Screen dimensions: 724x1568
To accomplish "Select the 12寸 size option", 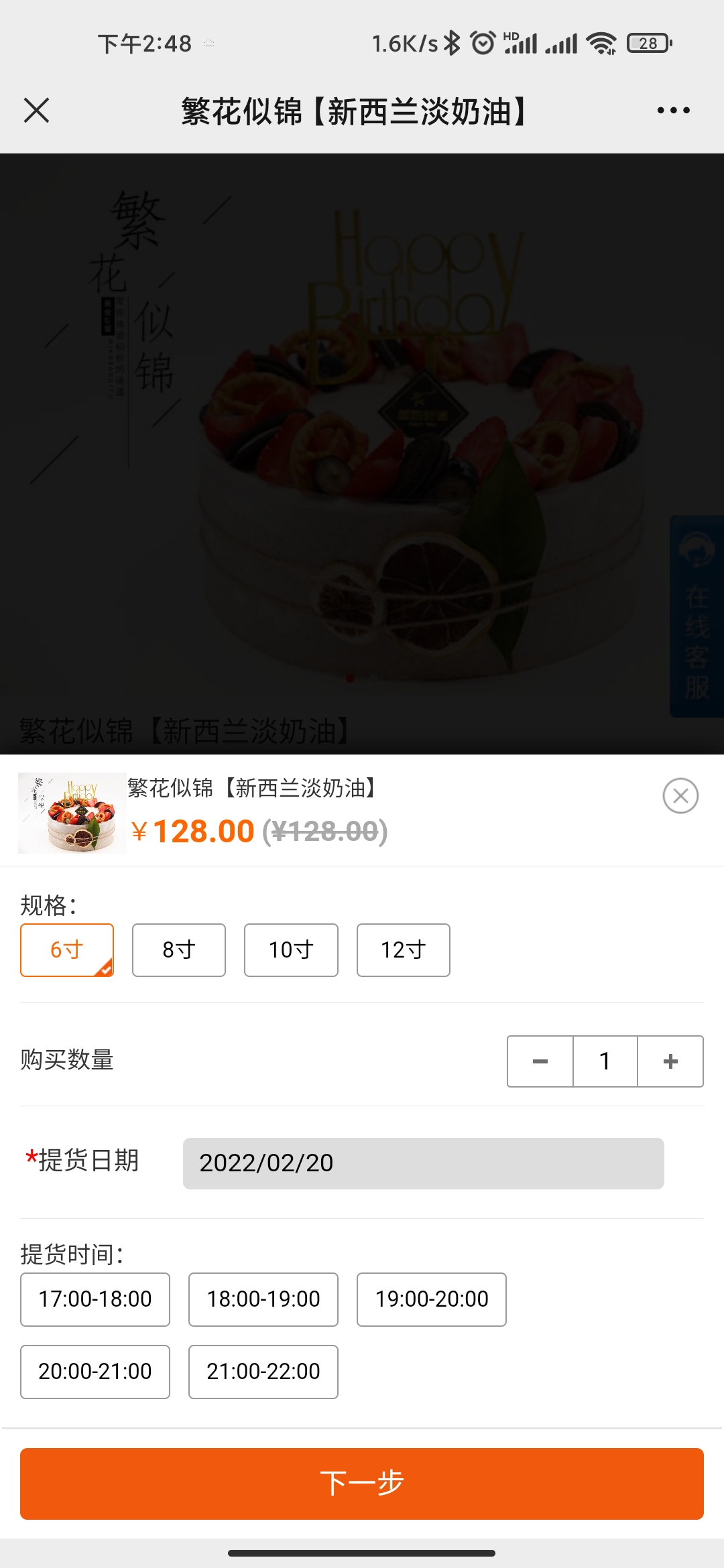I will (404, 950).
